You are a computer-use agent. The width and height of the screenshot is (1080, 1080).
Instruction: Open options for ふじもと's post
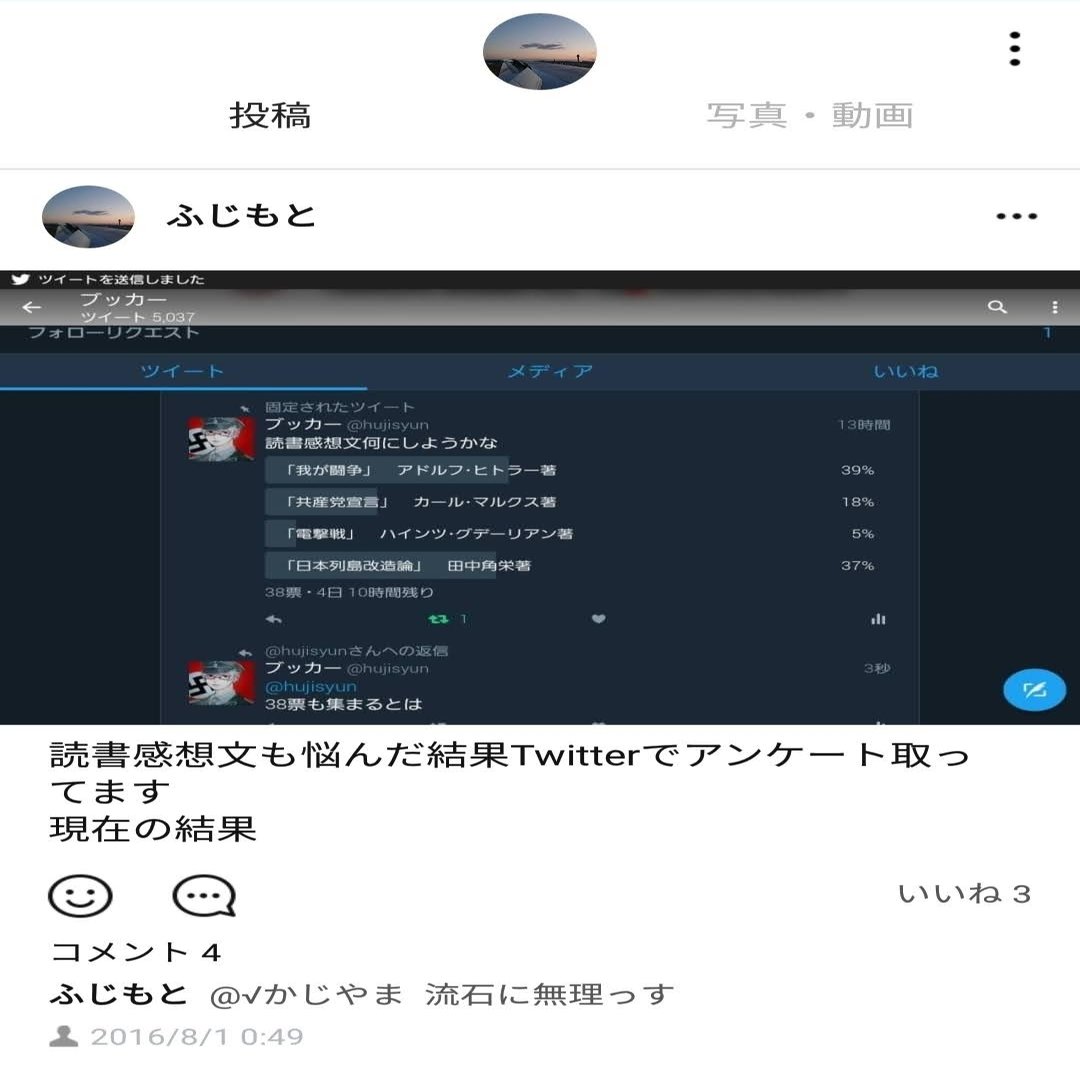[x=1016, y=217]
